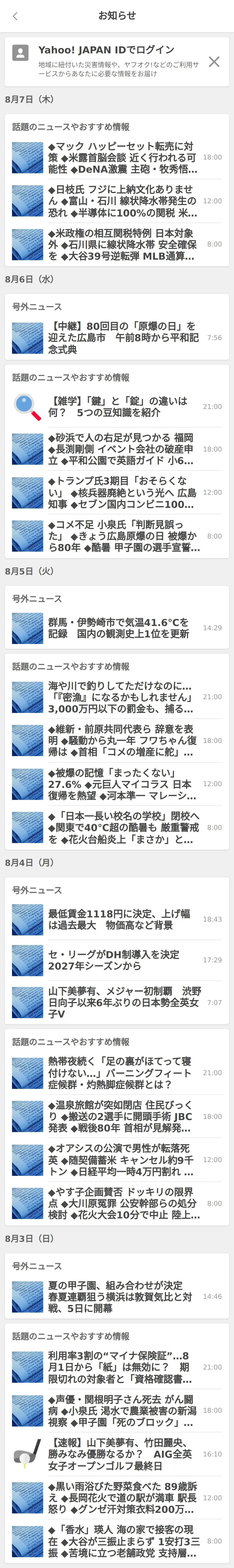Dismiss the Yahoo! JAPAN ID login banner
234x1568 pixels.
214,62
